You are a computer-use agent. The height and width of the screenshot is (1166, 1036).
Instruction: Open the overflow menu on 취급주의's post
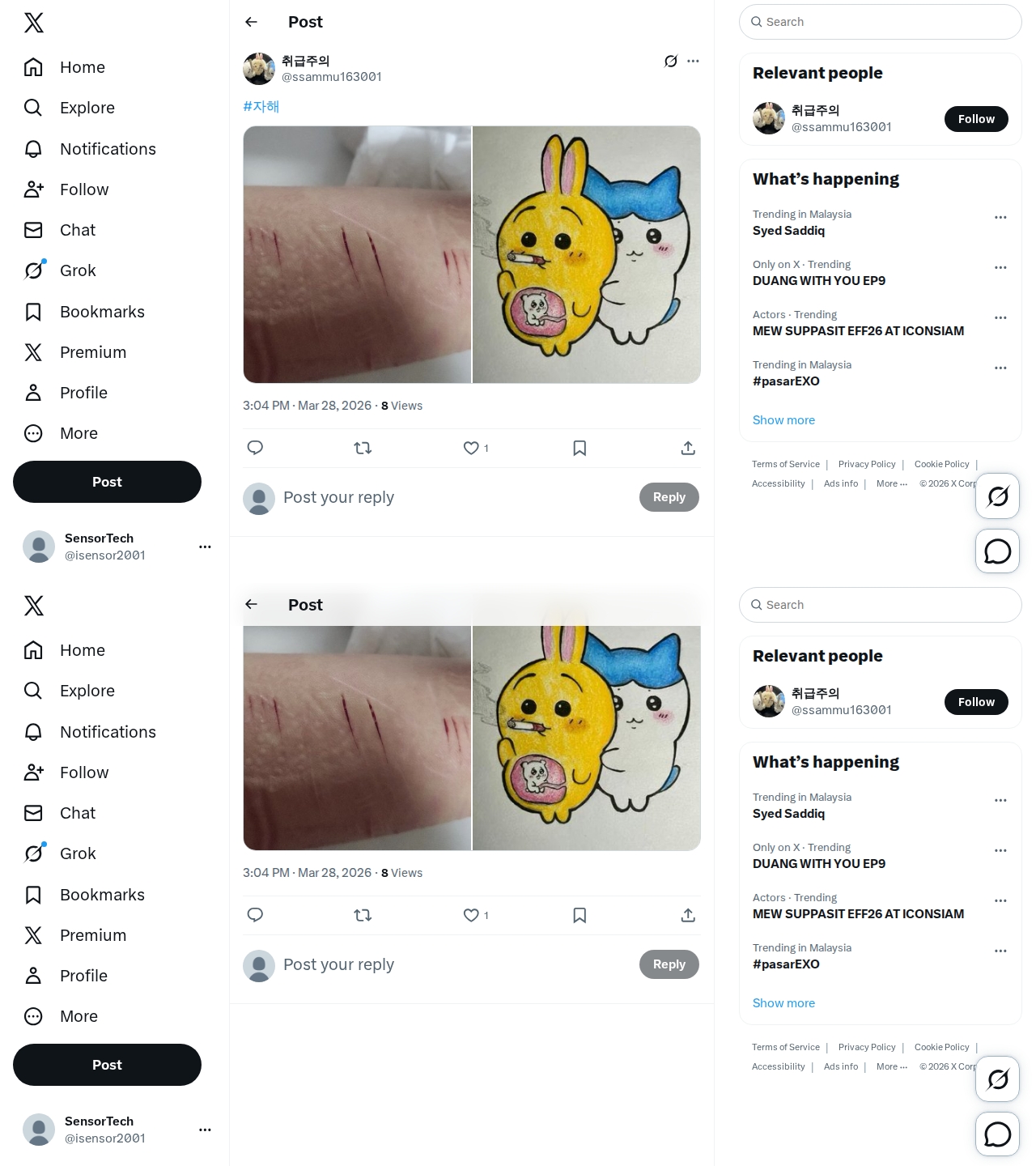(693, 62)
